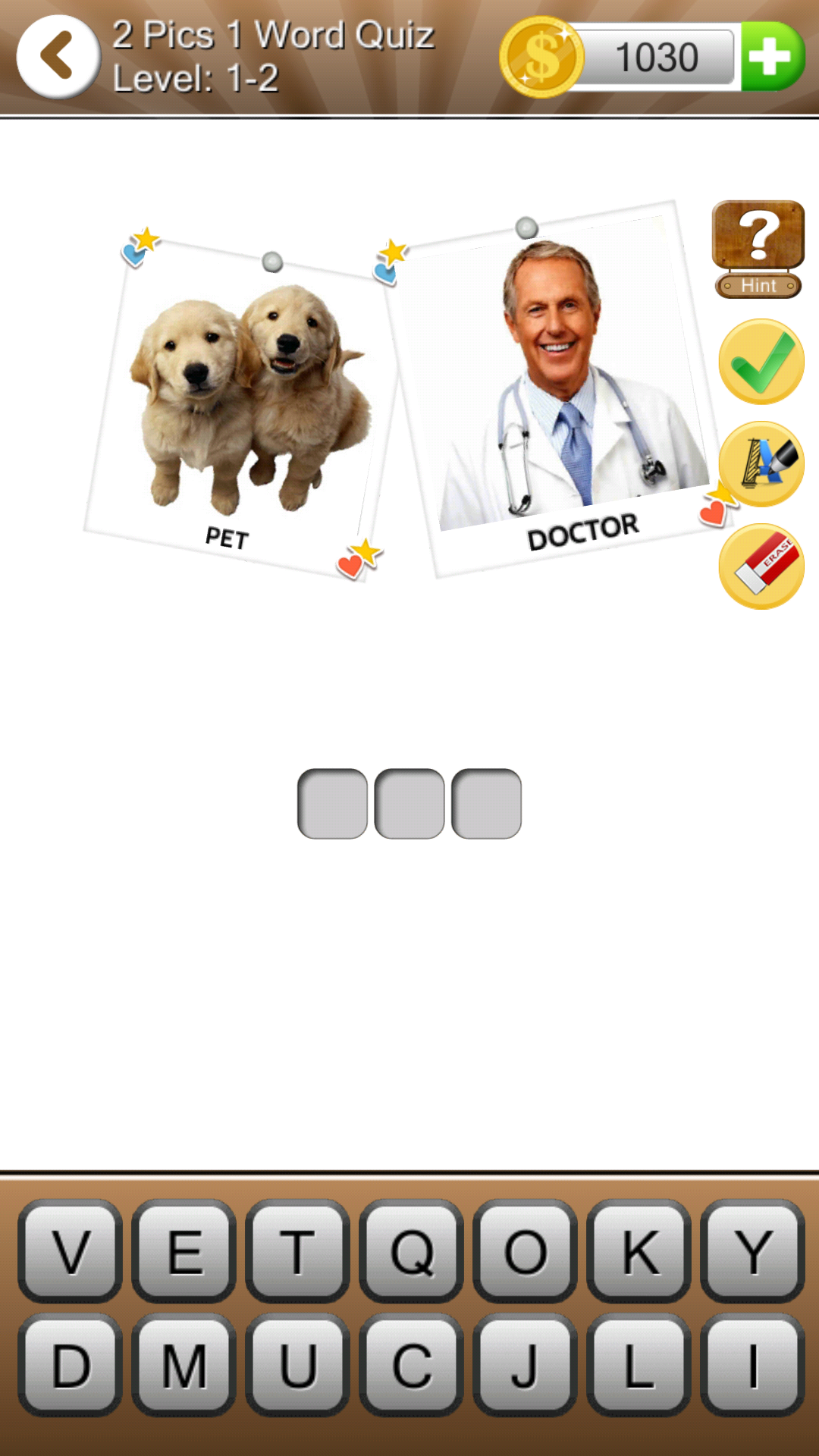Click the gold coin currency icon

540,55
